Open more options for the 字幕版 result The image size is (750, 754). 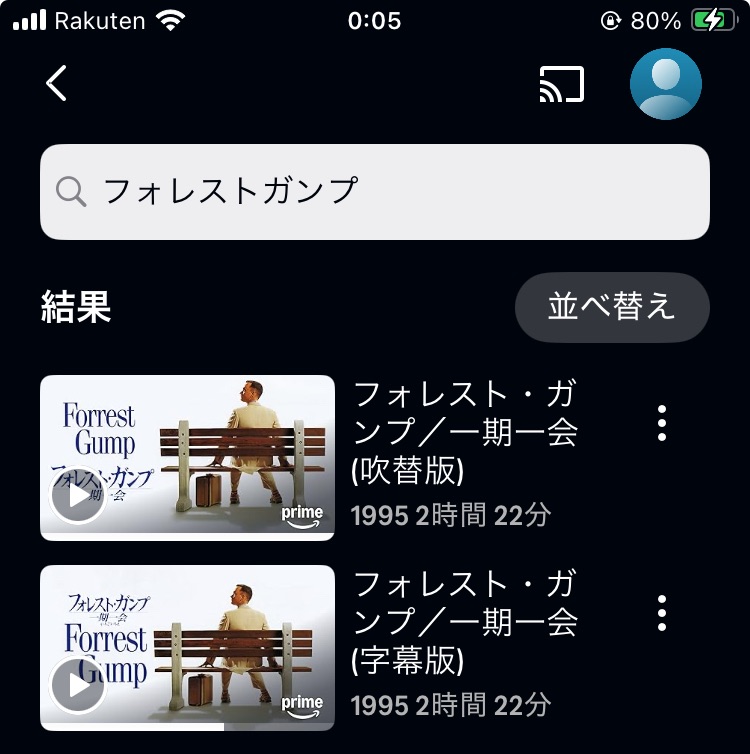point(661,612)
